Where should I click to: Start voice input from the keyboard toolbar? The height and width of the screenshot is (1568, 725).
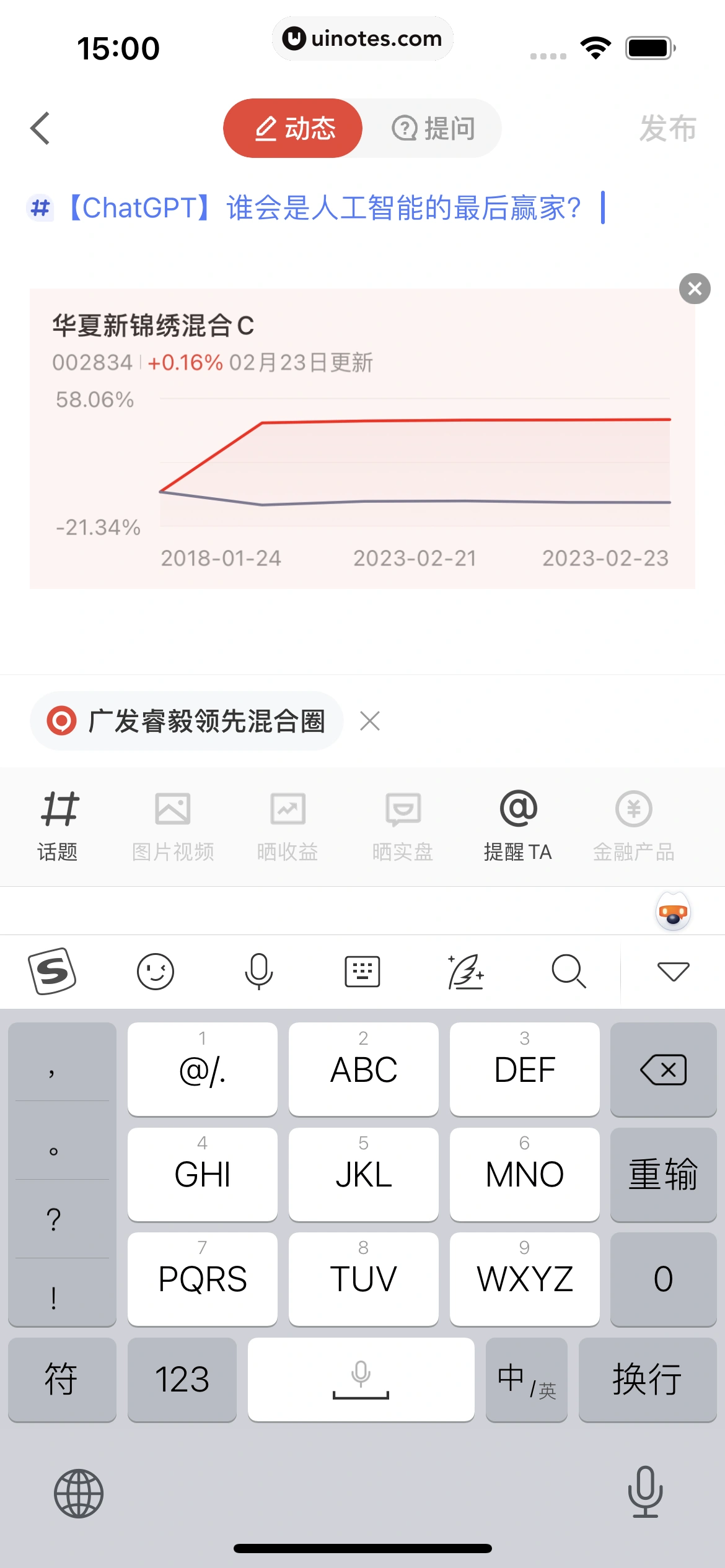(x=258, y=971)
